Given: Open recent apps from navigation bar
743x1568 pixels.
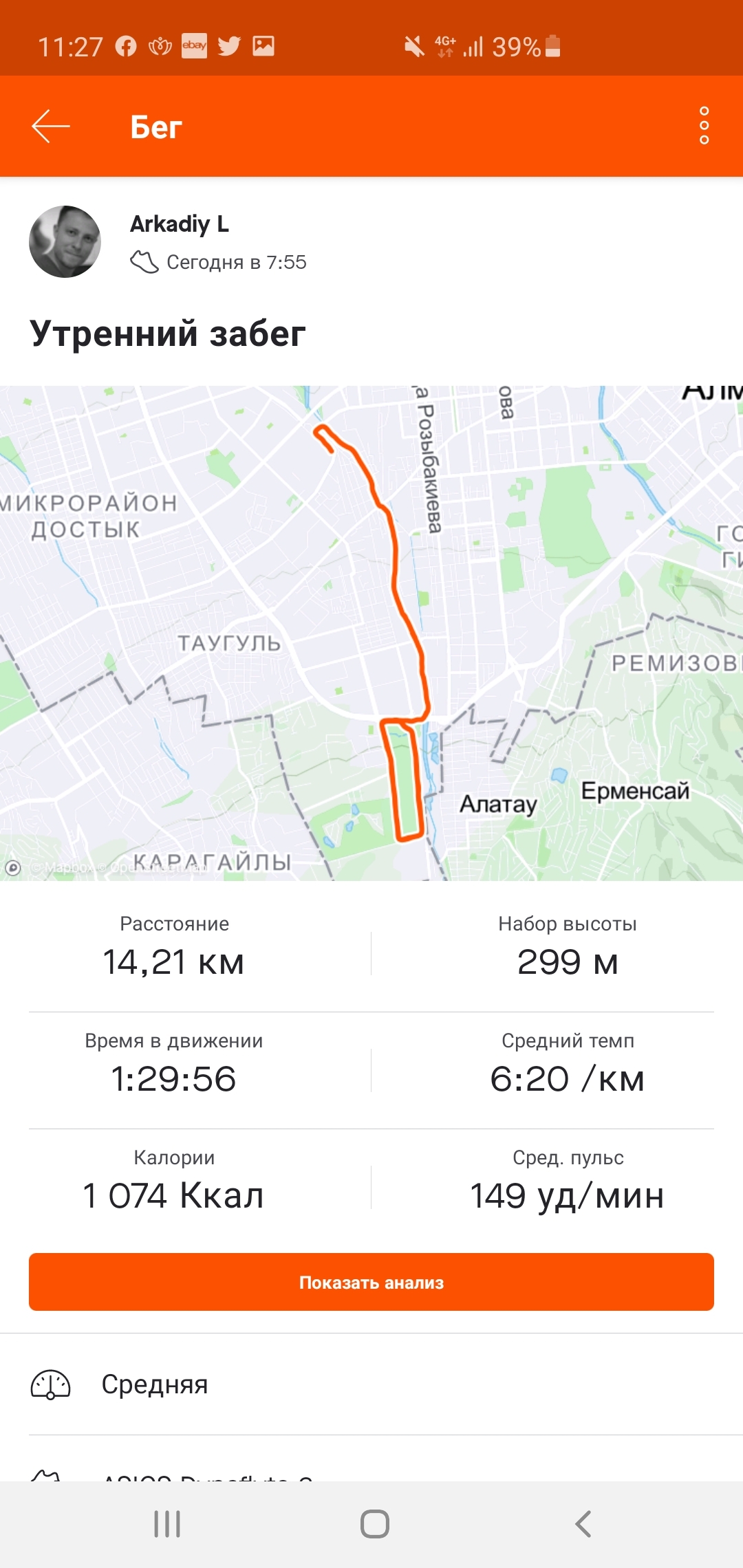Looking at the screenshot, I should coord(167,1524).
